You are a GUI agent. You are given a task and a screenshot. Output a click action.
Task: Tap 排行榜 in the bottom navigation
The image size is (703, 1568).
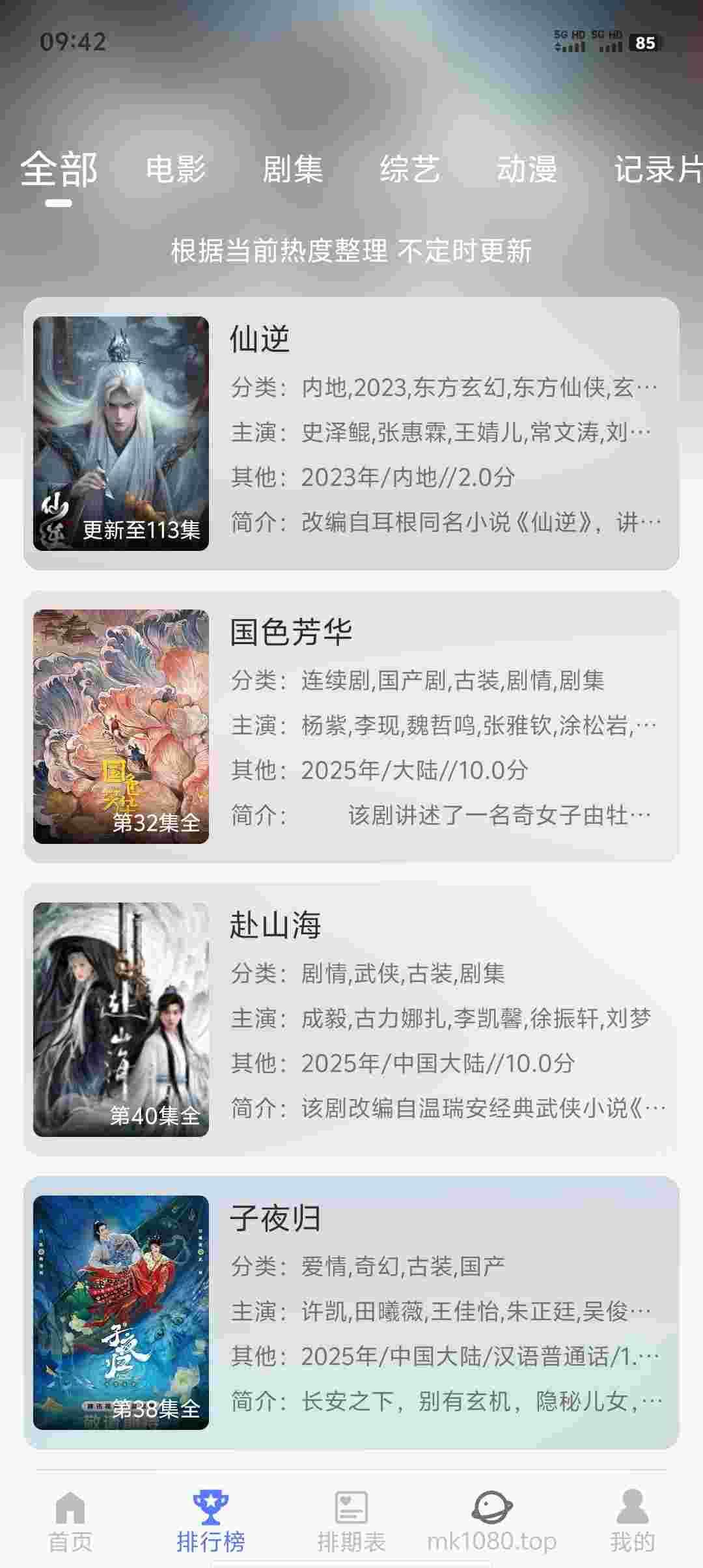(210, 1521)
